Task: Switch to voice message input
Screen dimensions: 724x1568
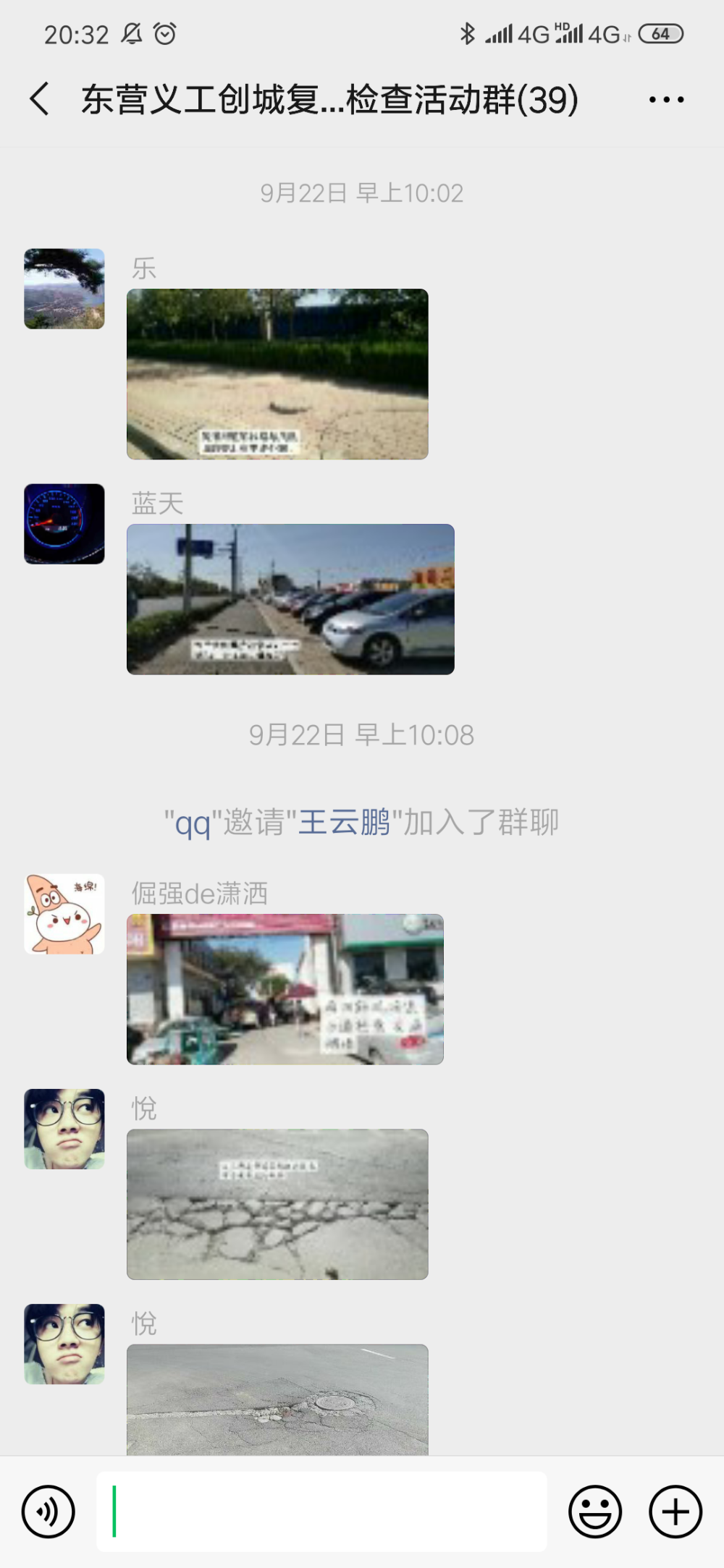Action: tap(49, 1512)
